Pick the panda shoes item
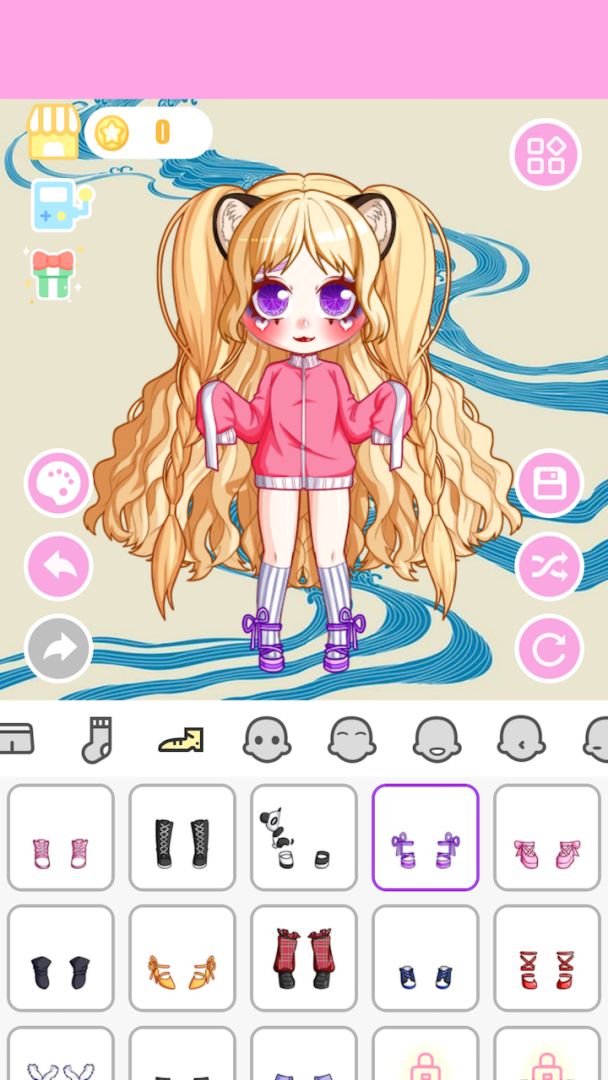Screen dimensions: 608x1080 [x=303, y=838]
